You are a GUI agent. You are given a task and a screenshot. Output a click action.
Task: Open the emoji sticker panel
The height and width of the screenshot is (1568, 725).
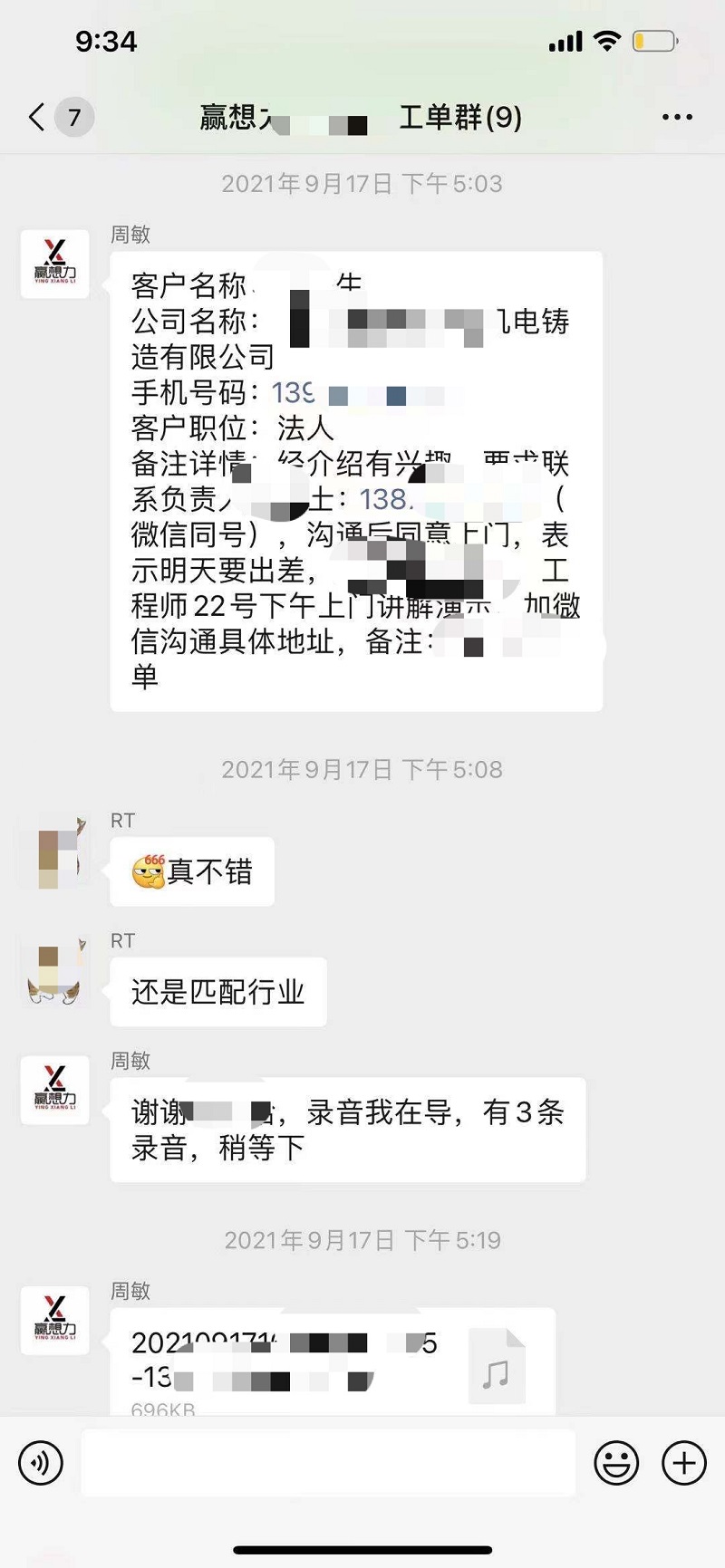616,1462
